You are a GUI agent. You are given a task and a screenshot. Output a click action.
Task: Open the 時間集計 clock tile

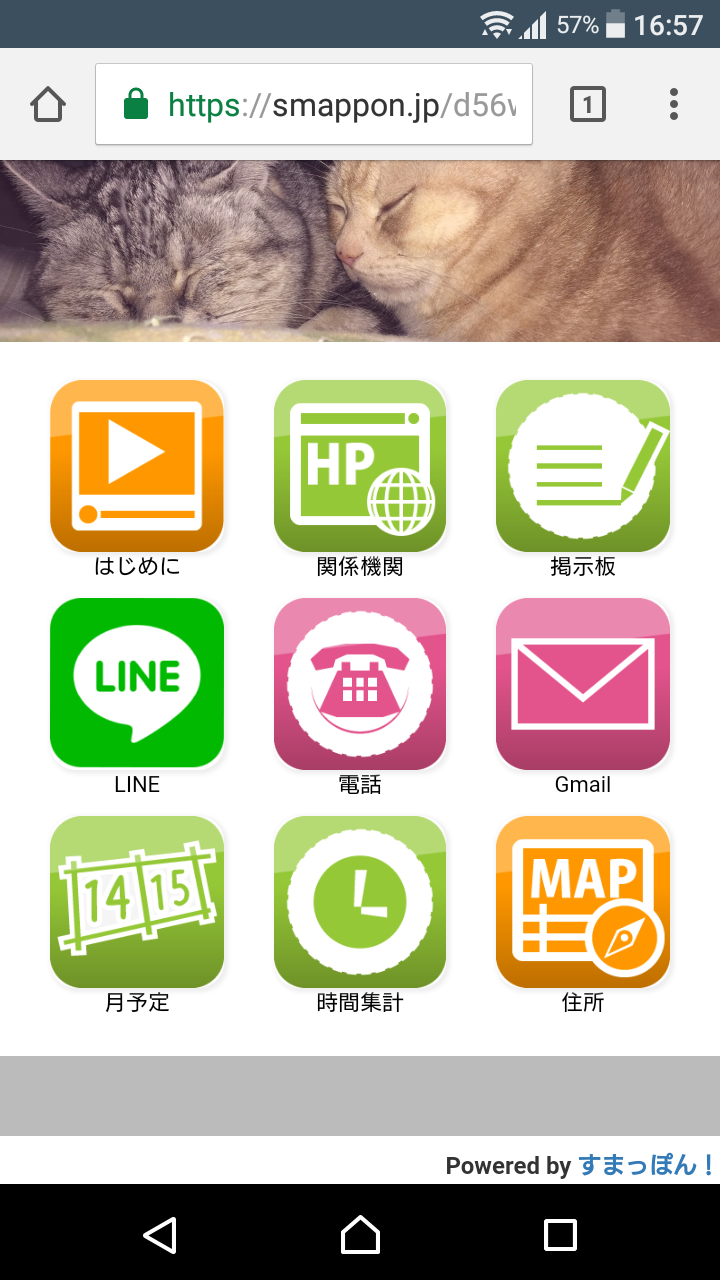pos(360,902)
